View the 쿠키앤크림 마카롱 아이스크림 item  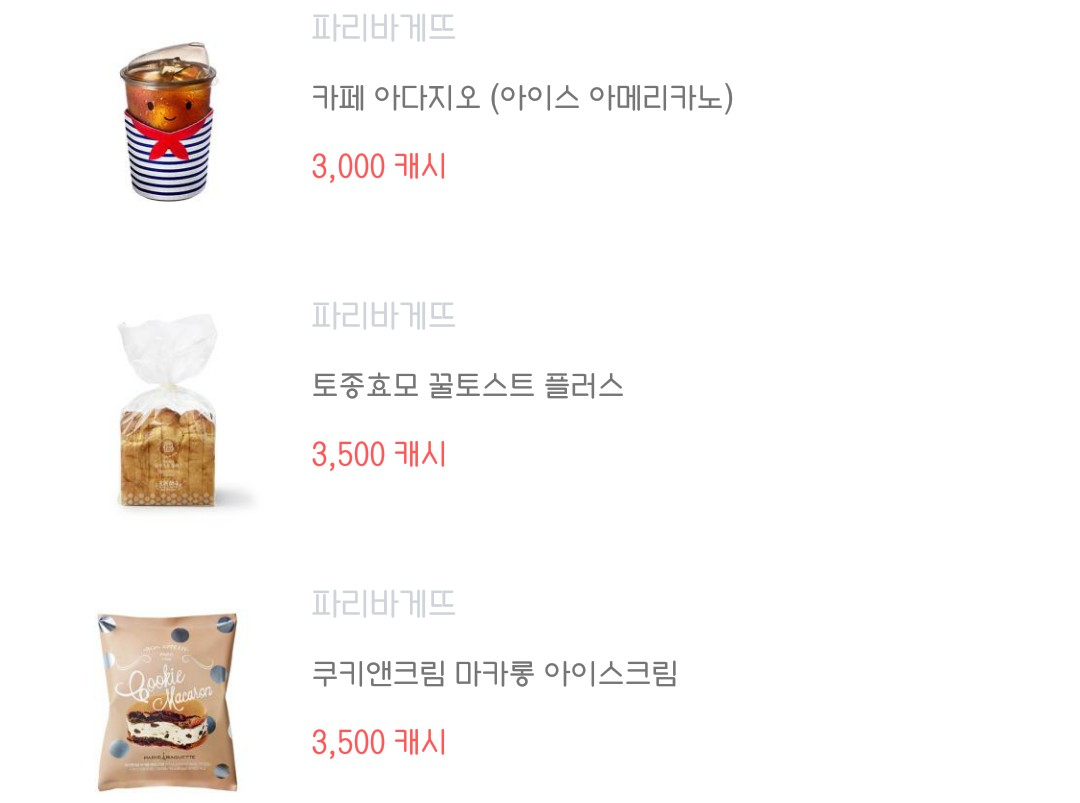click(x=495, y=673)
